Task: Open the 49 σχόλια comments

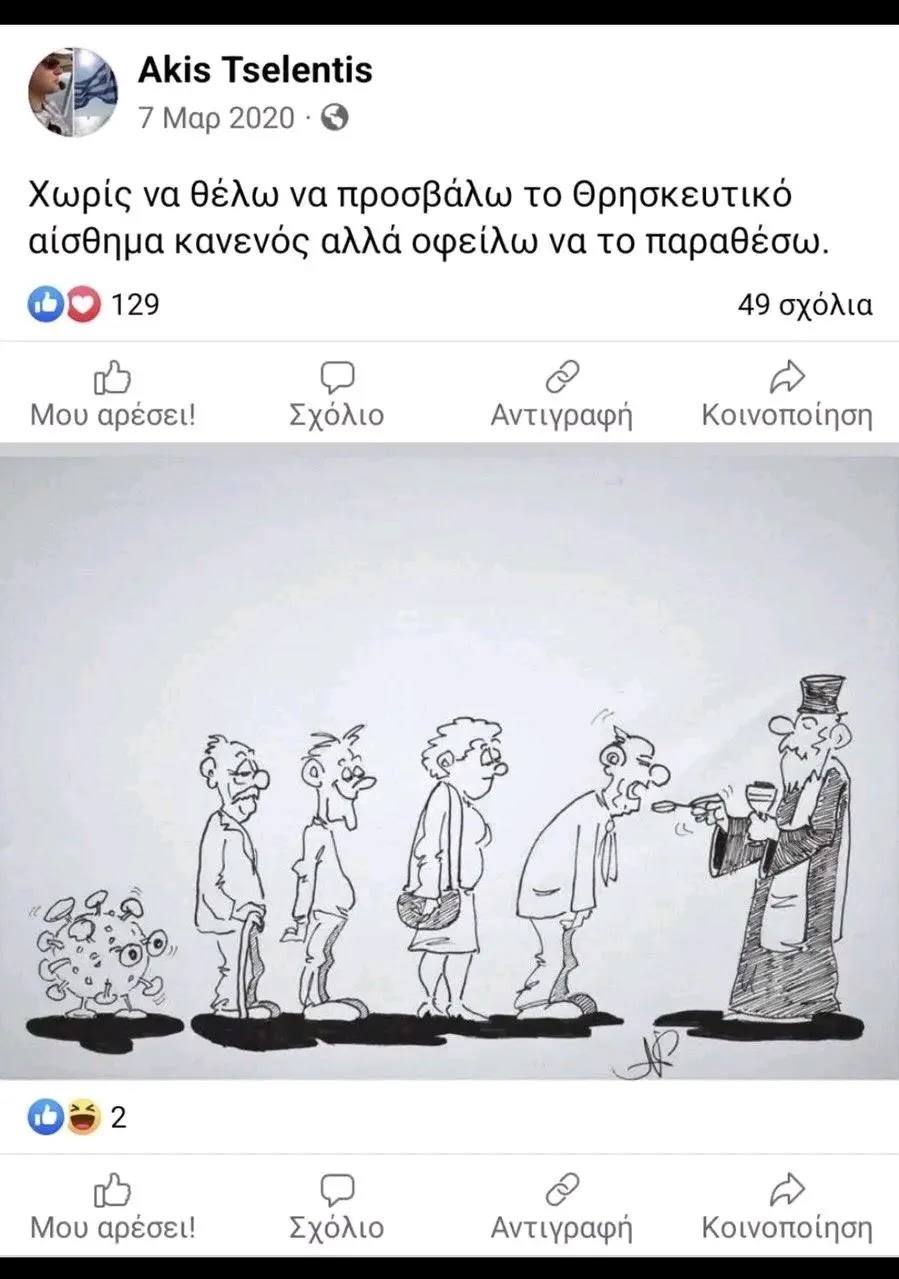Action: [x=805, y=305]
